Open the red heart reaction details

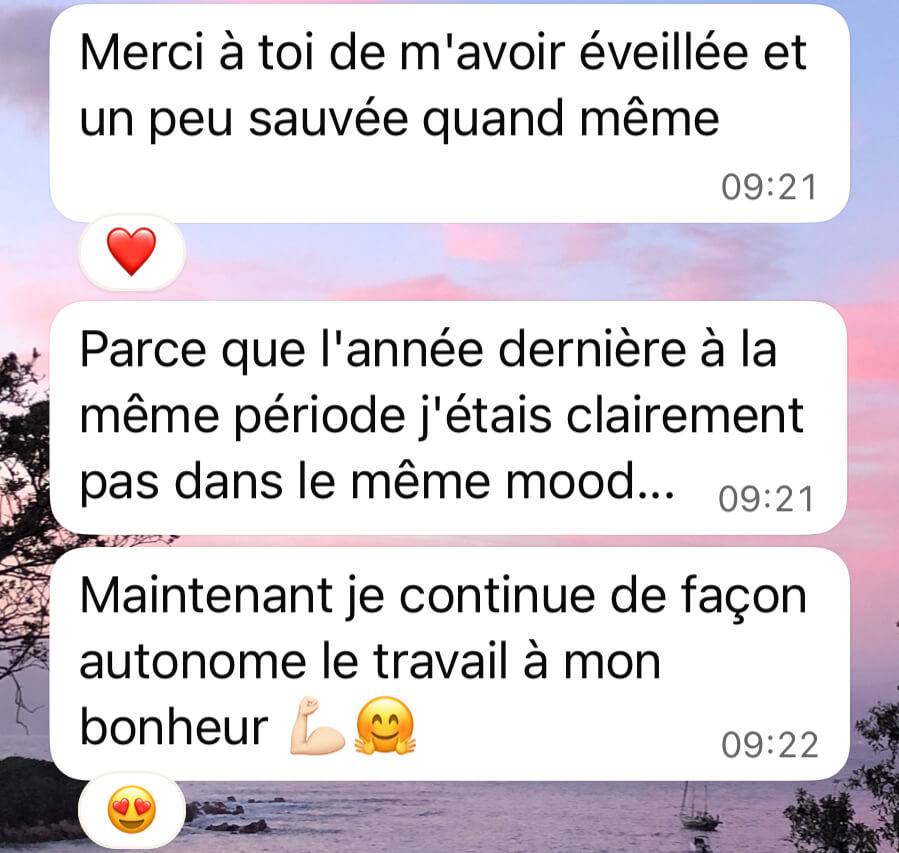(132, 251)
